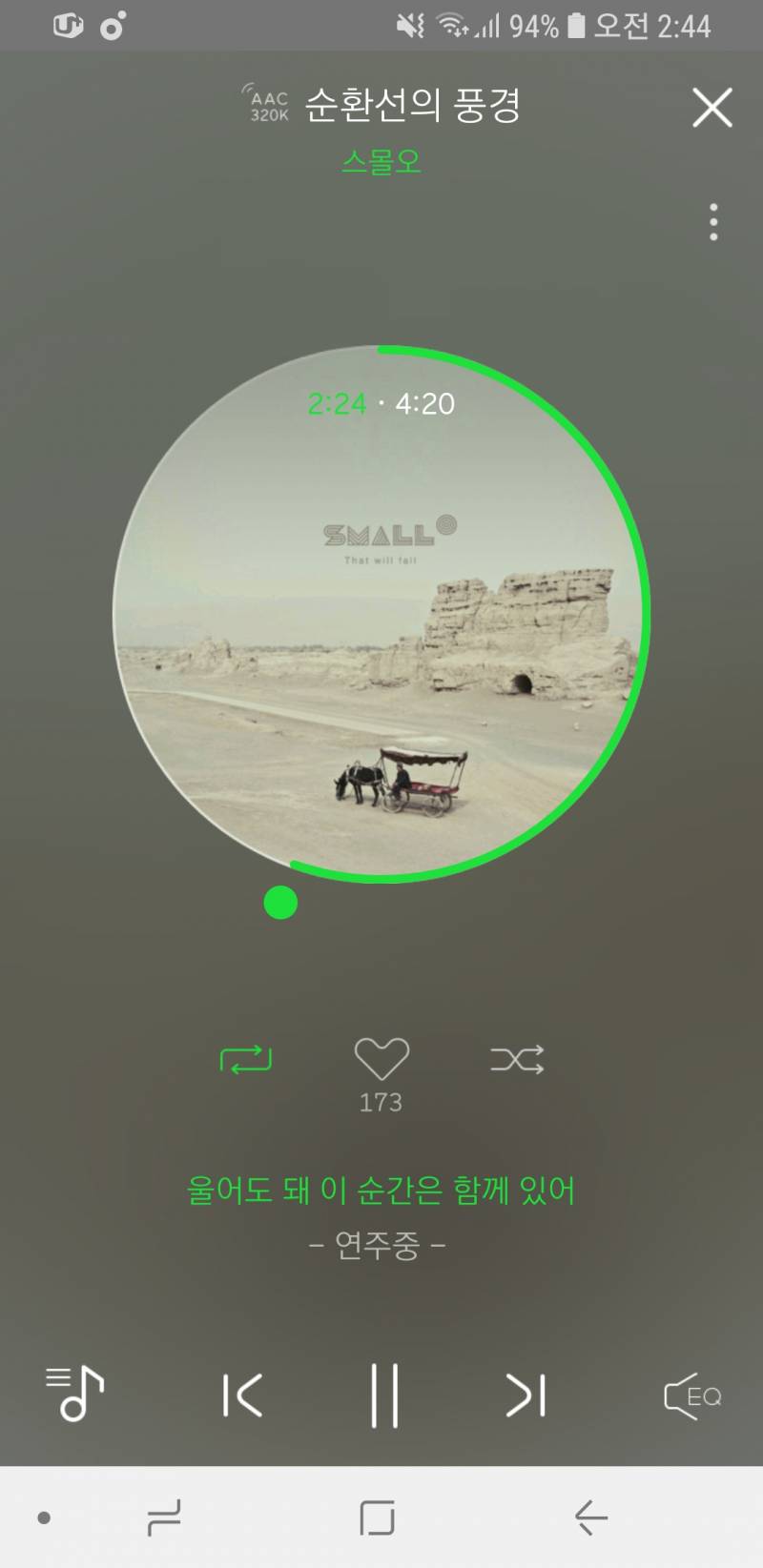Skip to the next track
The height and width of the screenshot is (1568, 763).
(526, 1395)
